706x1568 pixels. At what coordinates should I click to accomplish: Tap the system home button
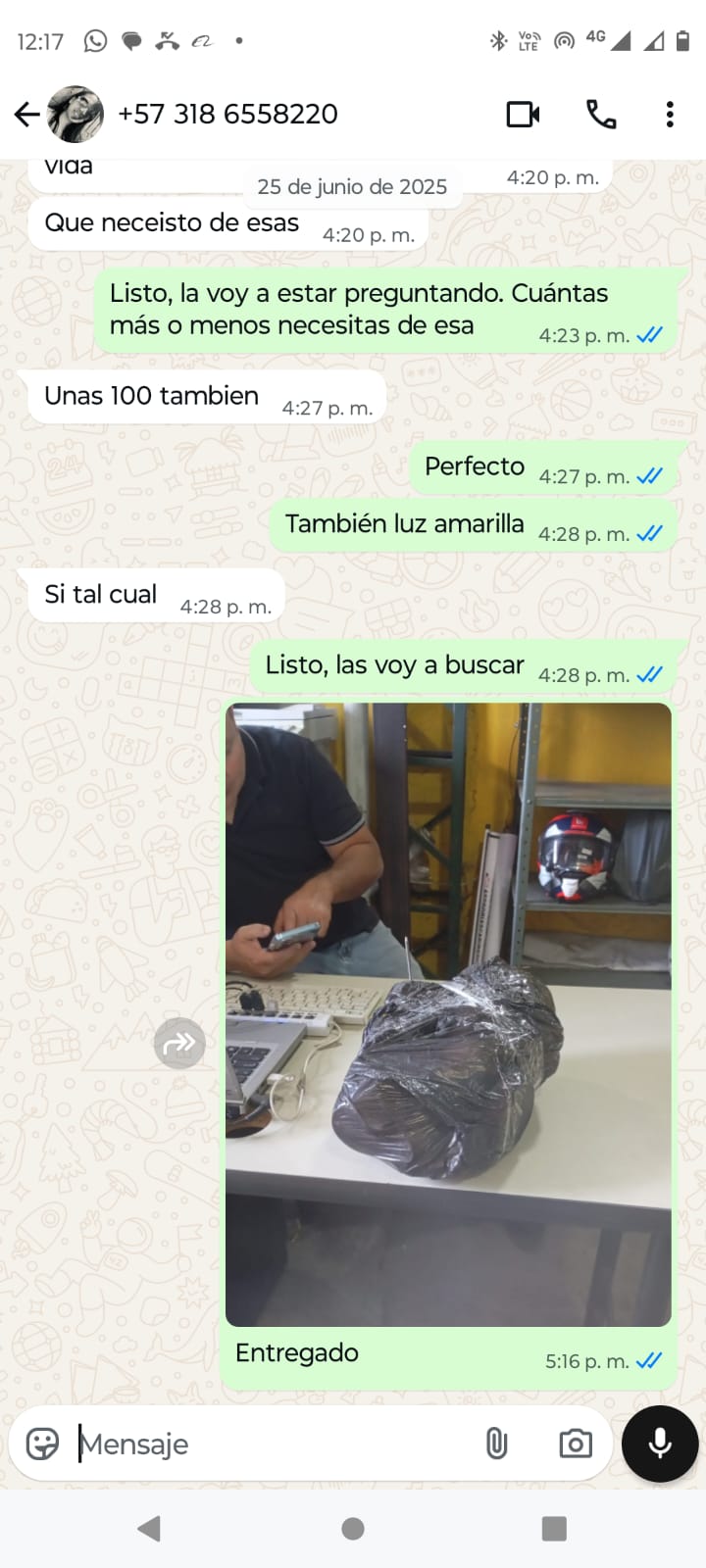[353, 1529]
